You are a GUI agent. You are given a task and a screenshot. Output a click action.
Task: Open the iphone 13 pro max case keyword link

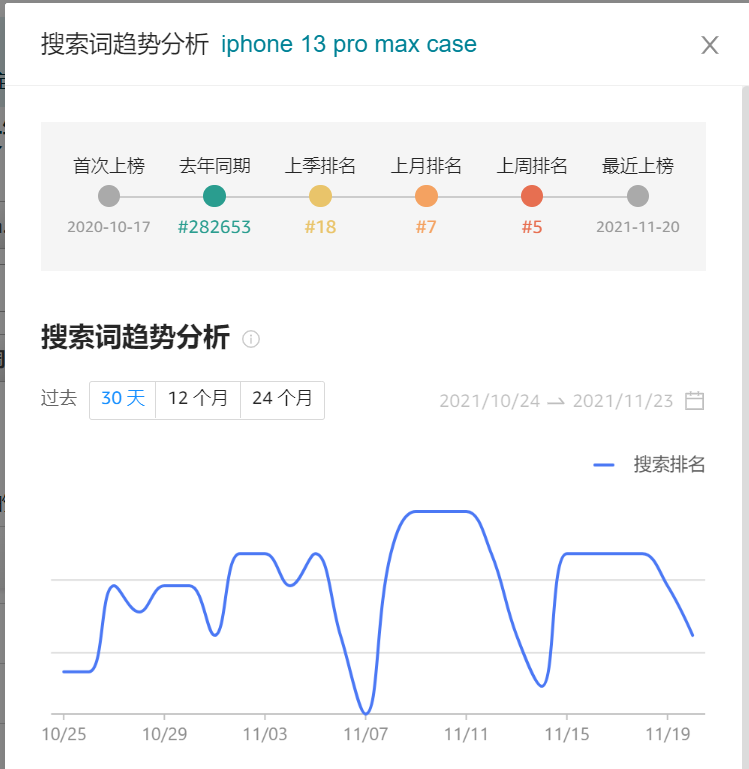pyautogui.click(x=349, y=44)
